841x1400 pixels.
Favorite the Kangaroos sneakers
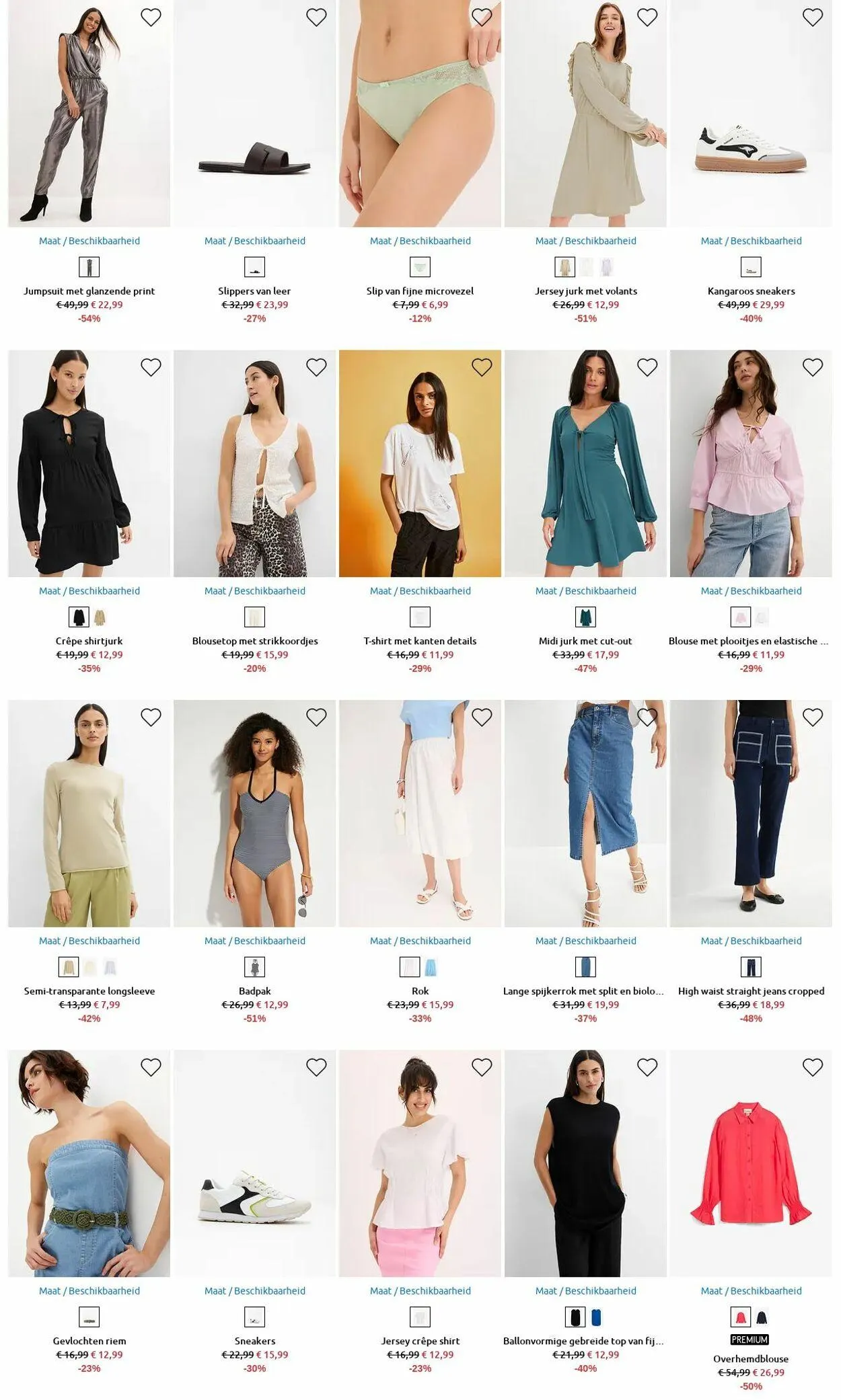pyautogui.click(x=813, y=17)
